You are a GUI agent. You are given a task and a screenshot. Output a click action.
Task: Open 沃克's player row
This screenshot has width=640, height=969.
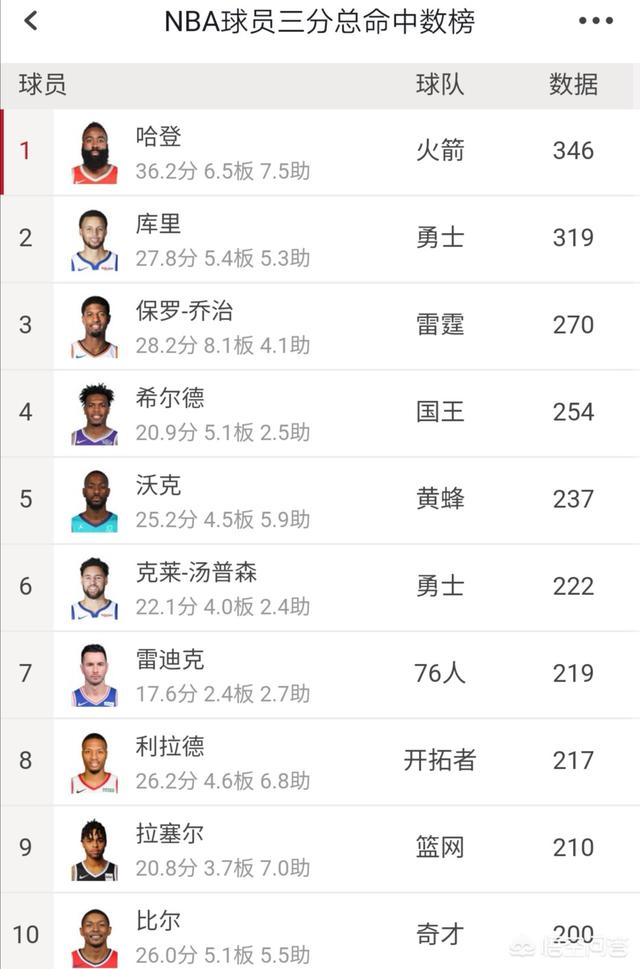[x=320, y=500]
